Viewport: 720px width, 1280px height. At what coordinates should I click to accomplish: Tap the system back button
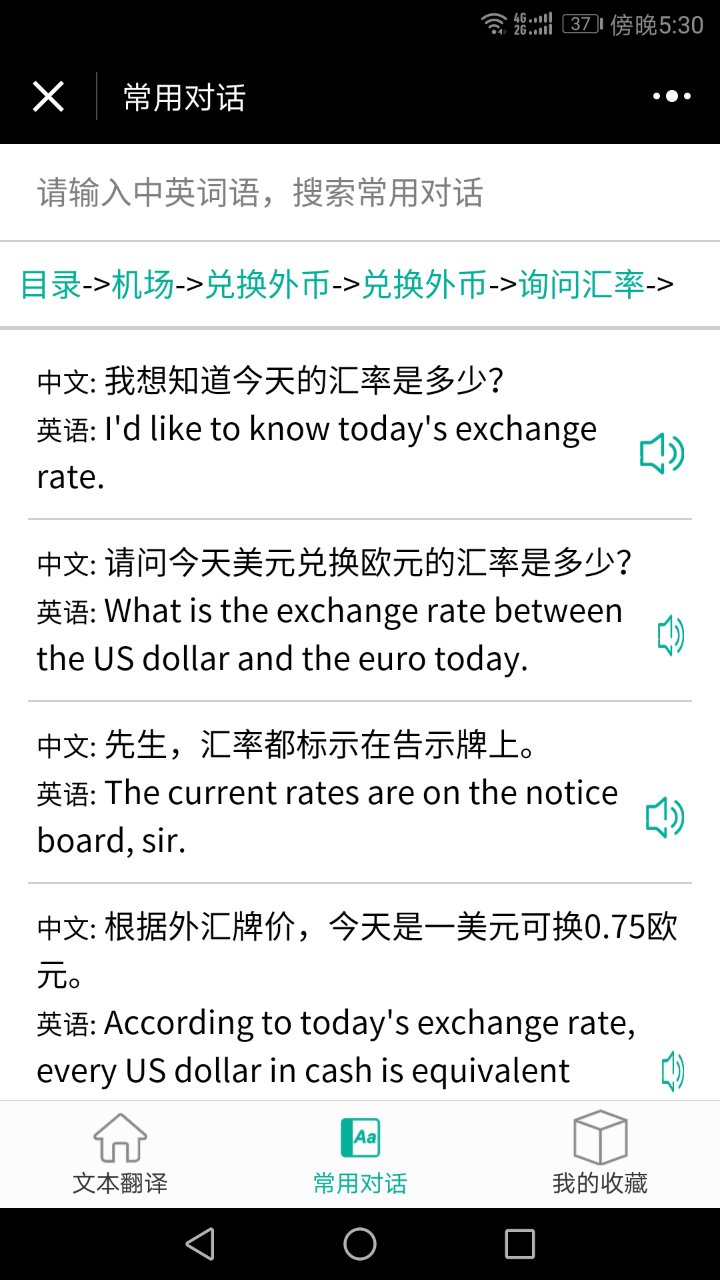point(200,1244)
